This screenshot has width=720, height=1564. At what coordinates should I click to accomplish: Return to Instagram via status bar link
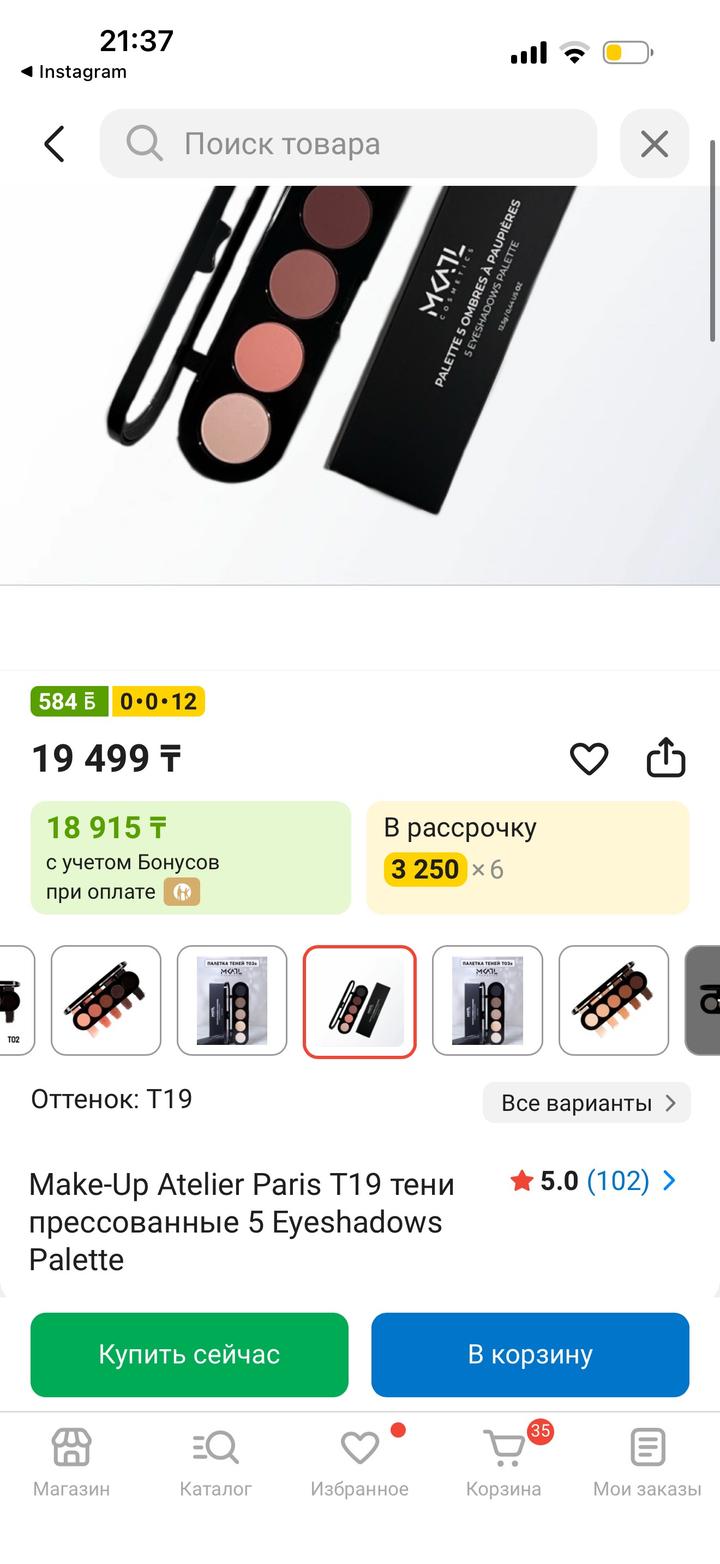(74, 72)
